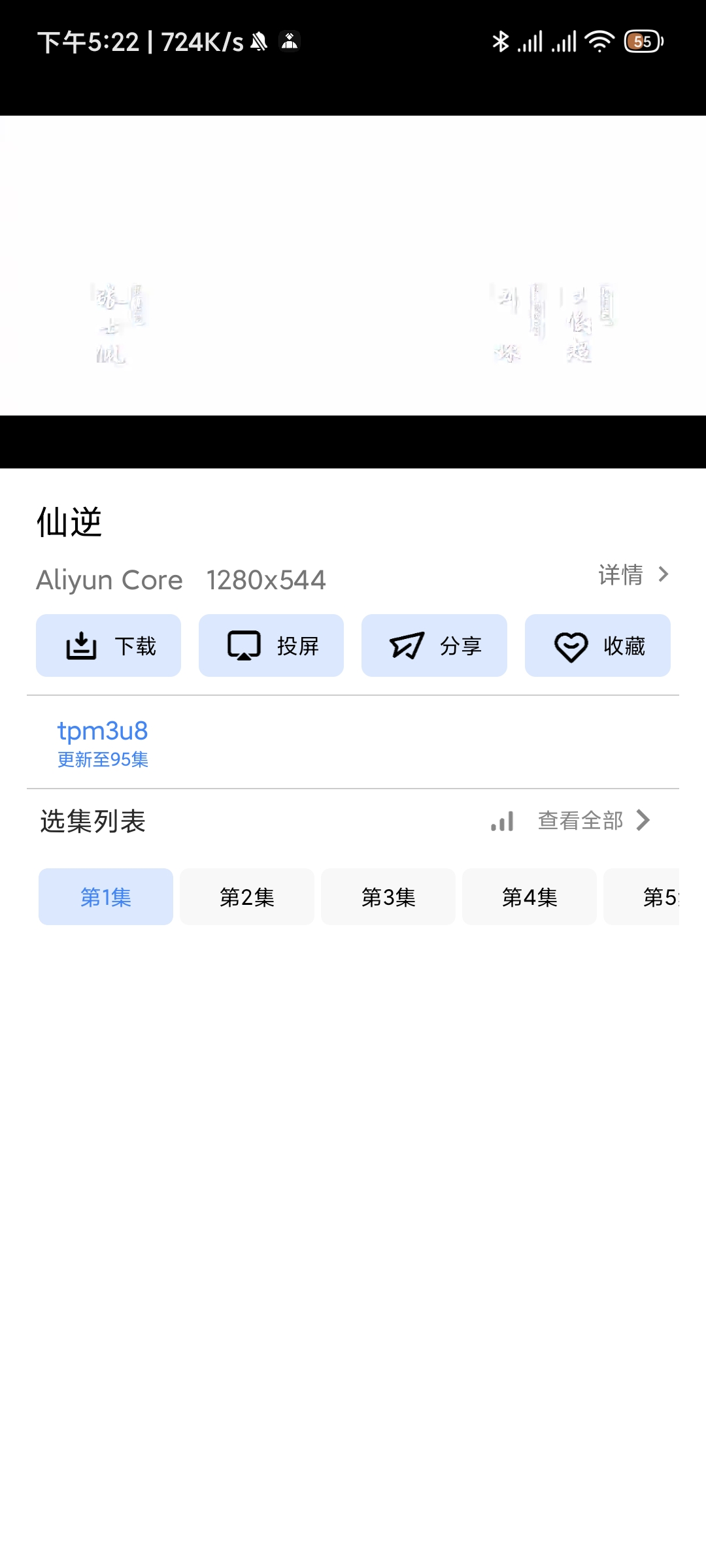Viewport: 706px width, 1568px height.
Task: Open the 详情 details page
Action: 633,575
